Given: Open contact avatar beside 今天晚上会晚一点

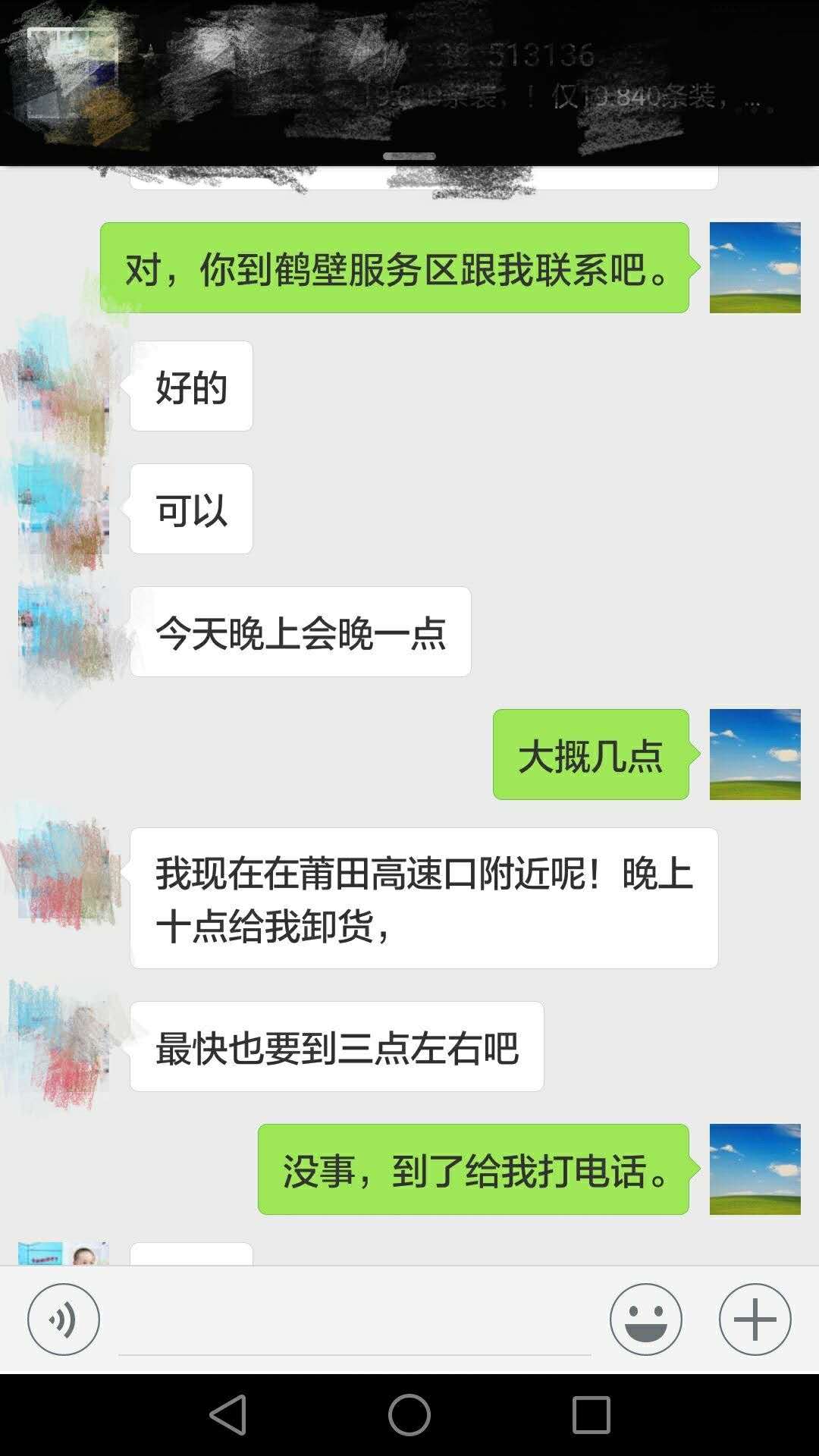Looking at the screenshot, I should [x=64, y=632].
